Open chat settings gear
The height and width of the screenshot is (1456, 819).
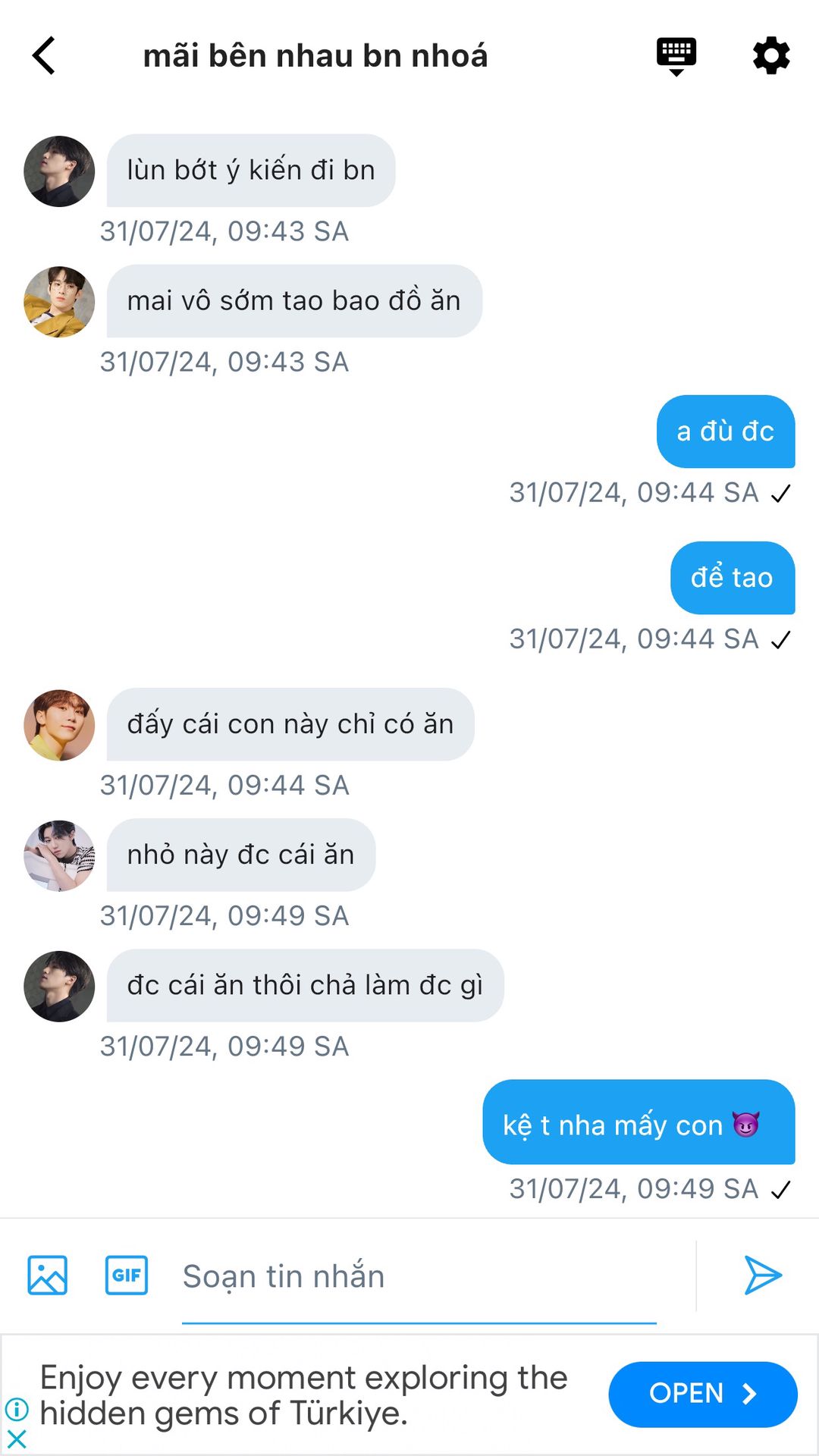(x=771, y=56)
